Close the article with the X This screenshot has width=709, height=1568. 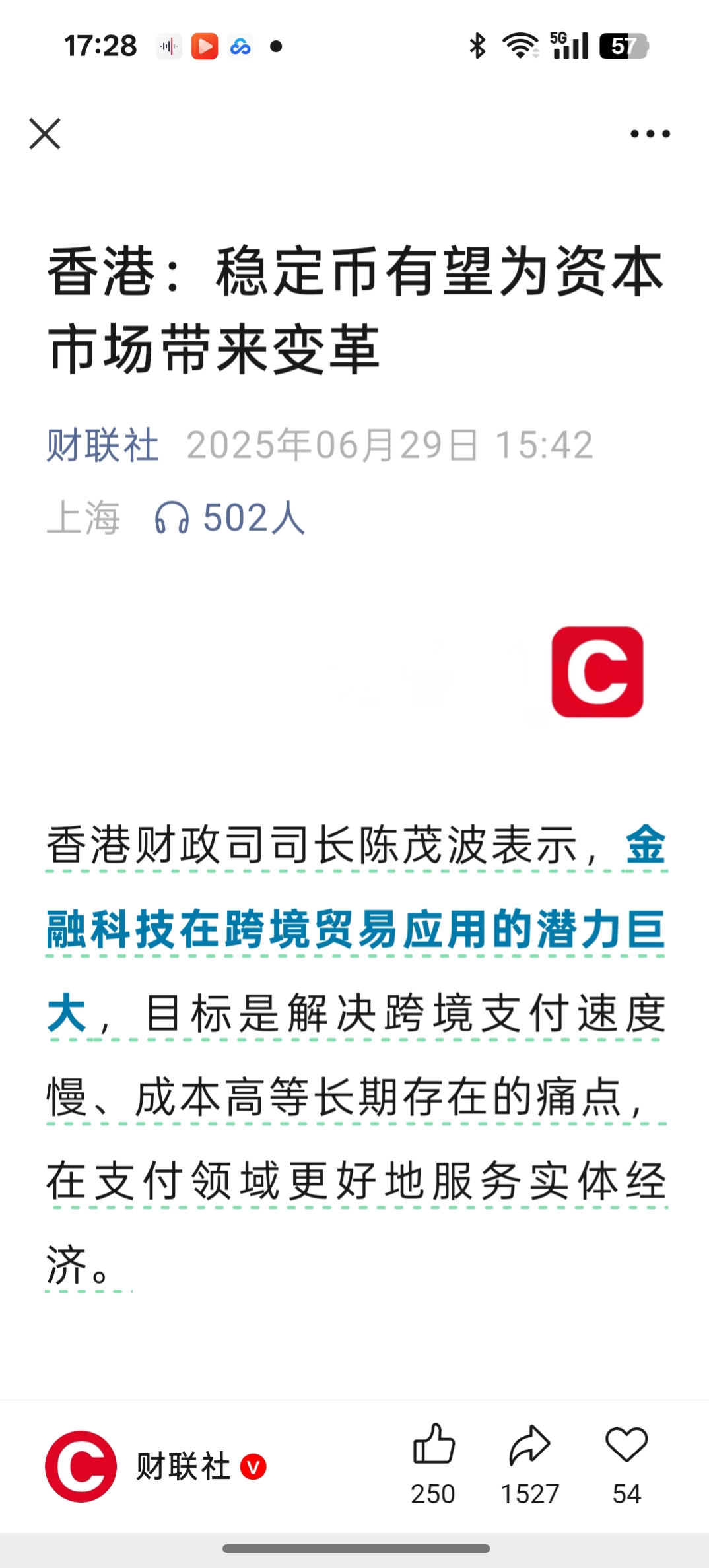pyautogui.click(x=45, y=135)
